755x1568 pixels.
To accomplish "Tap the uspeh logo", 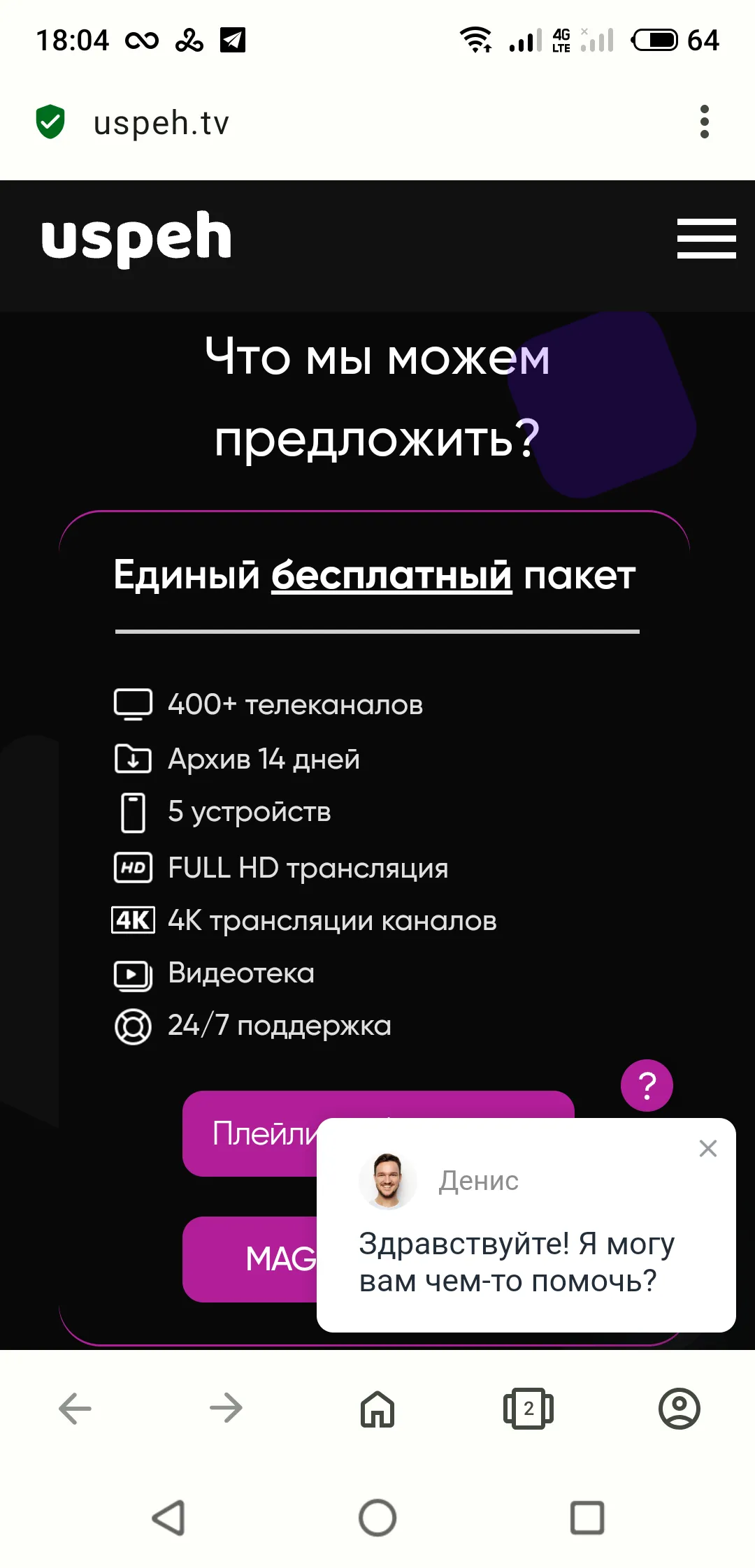I will point(136,239).
